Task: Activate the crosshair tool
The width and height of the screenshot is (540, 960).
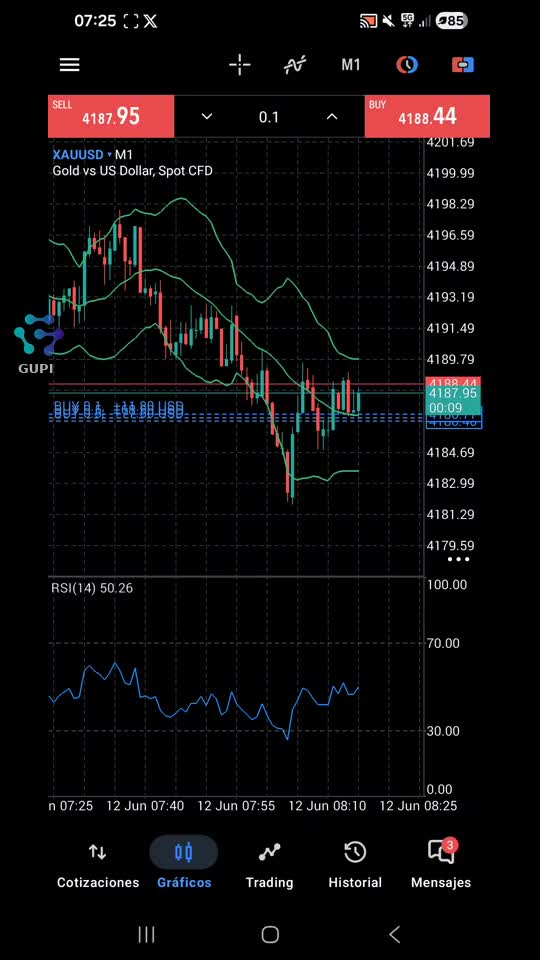Action: [x=239, y=65]
